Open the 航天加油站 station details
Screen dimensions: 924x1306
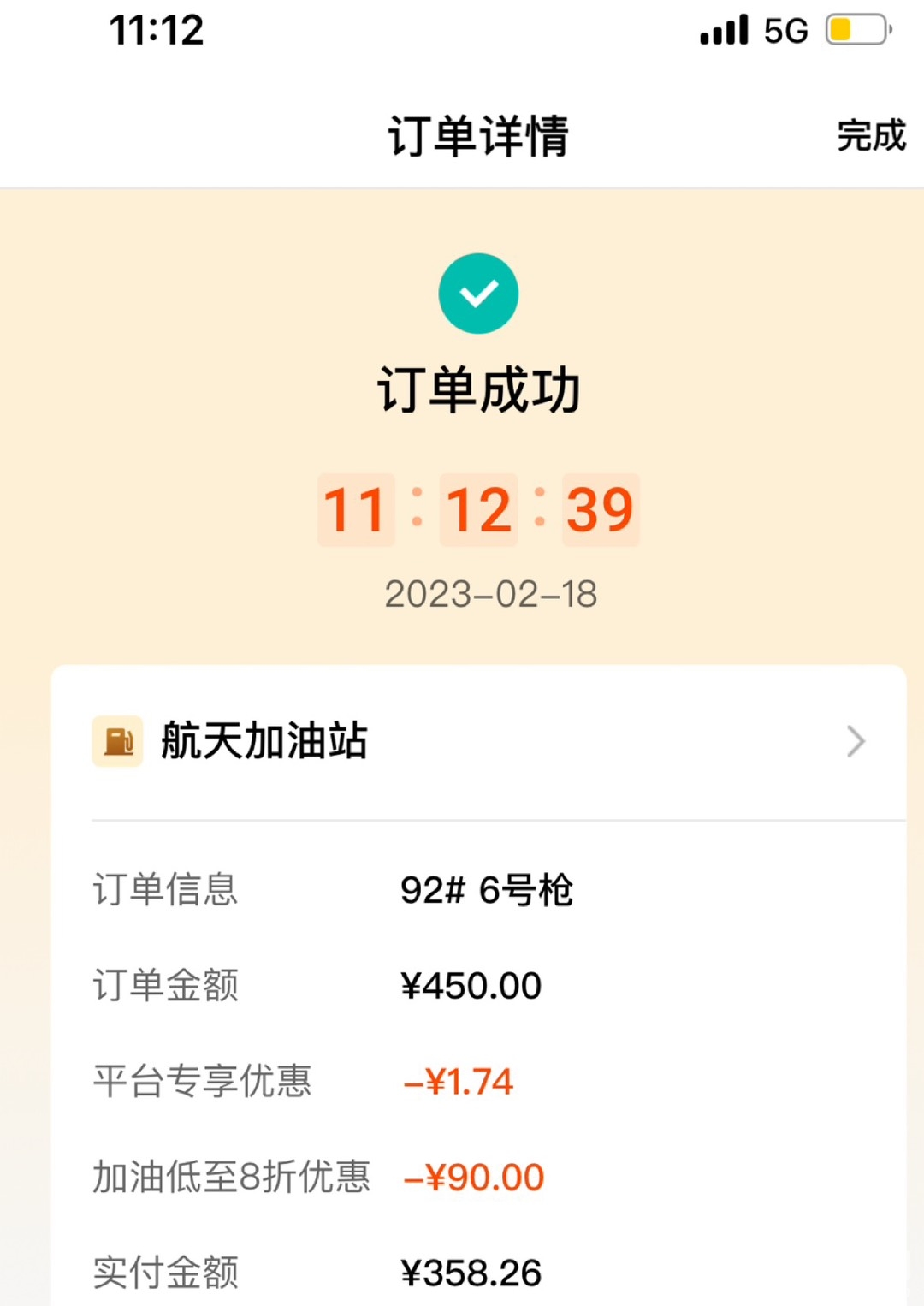pos(479,741)
